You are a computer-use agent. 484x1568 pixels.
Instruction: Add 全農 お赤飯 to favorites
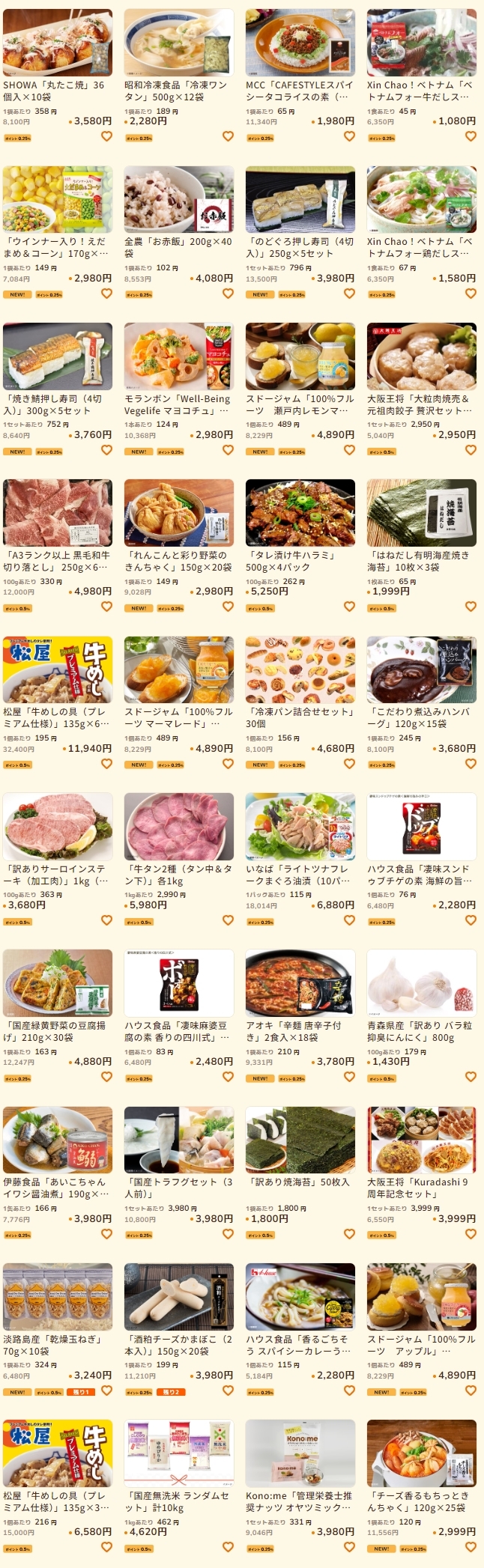click(x=228, y=294)
